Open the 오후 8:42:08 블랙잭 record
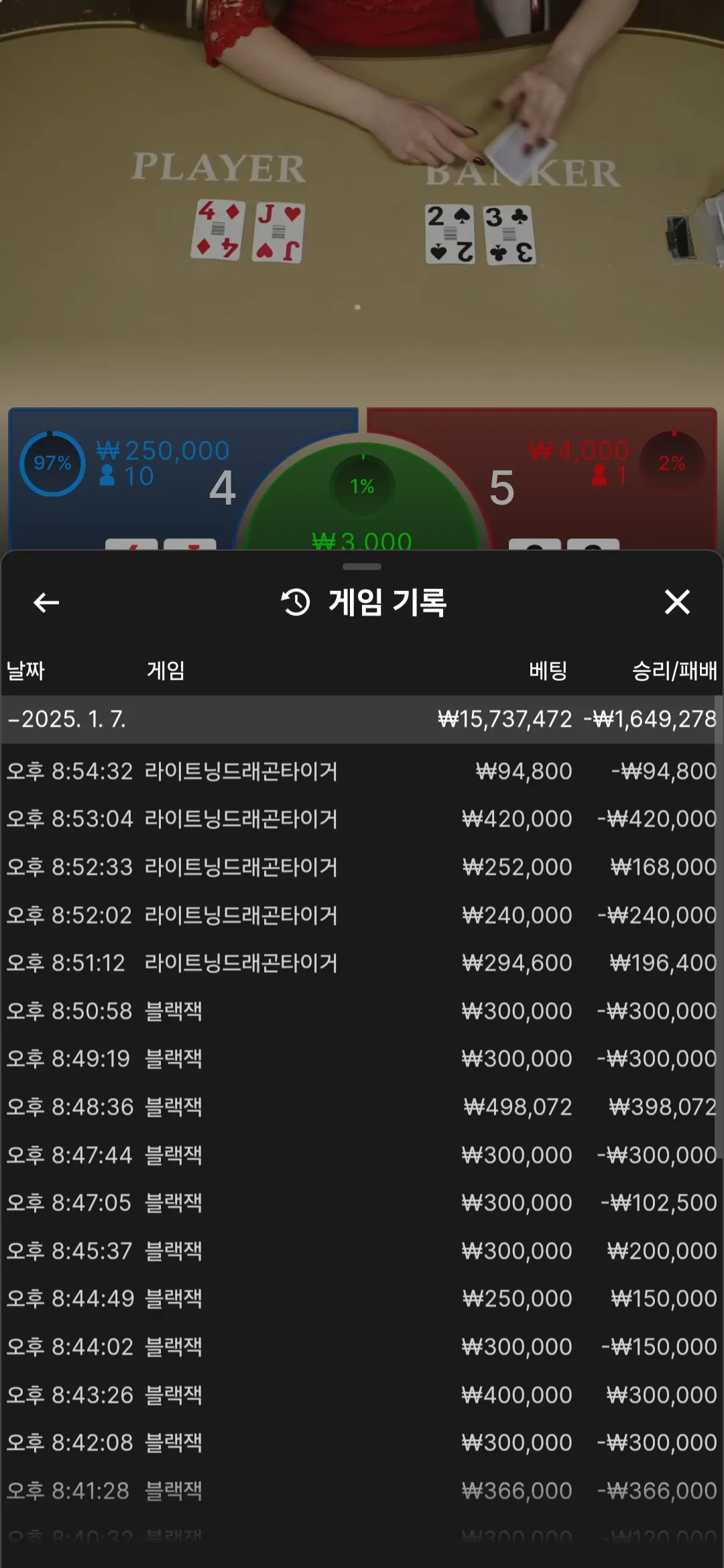724x1568 pixels. (x=361, y=1443)
